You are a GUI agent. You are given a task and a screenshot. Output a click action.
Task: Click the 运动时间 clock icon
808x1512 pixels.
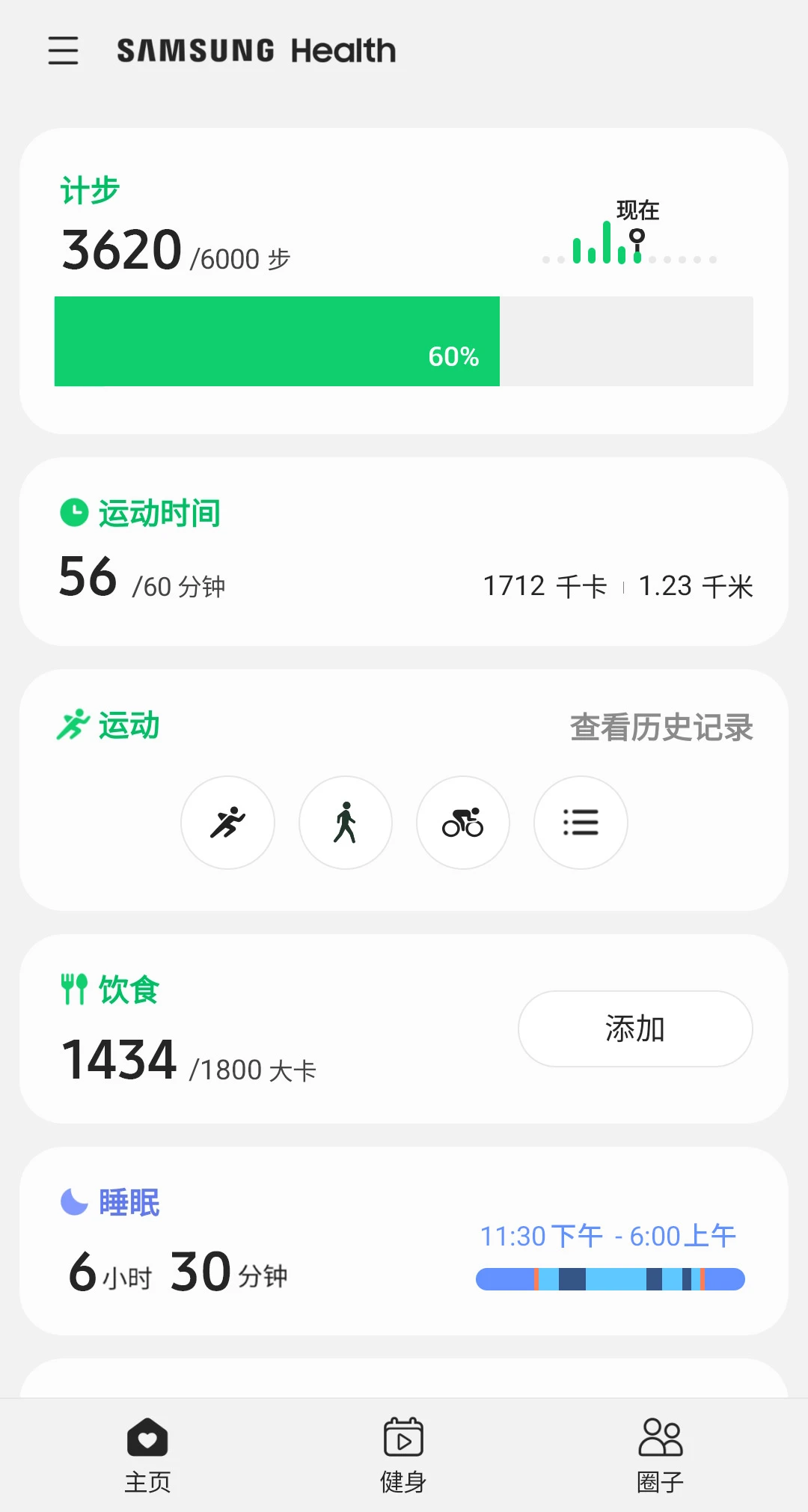[x=74, y=511]
